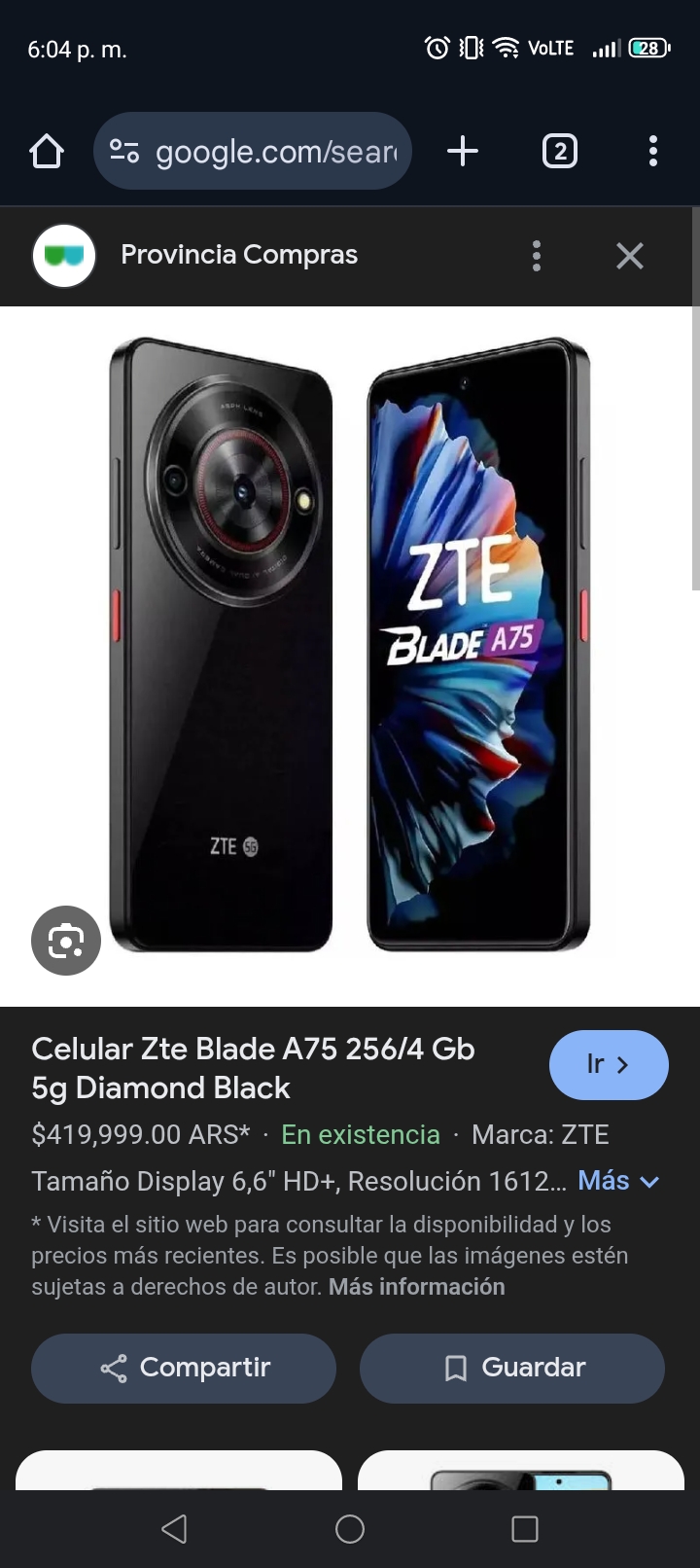Open a new browser tab

[463, 151]
